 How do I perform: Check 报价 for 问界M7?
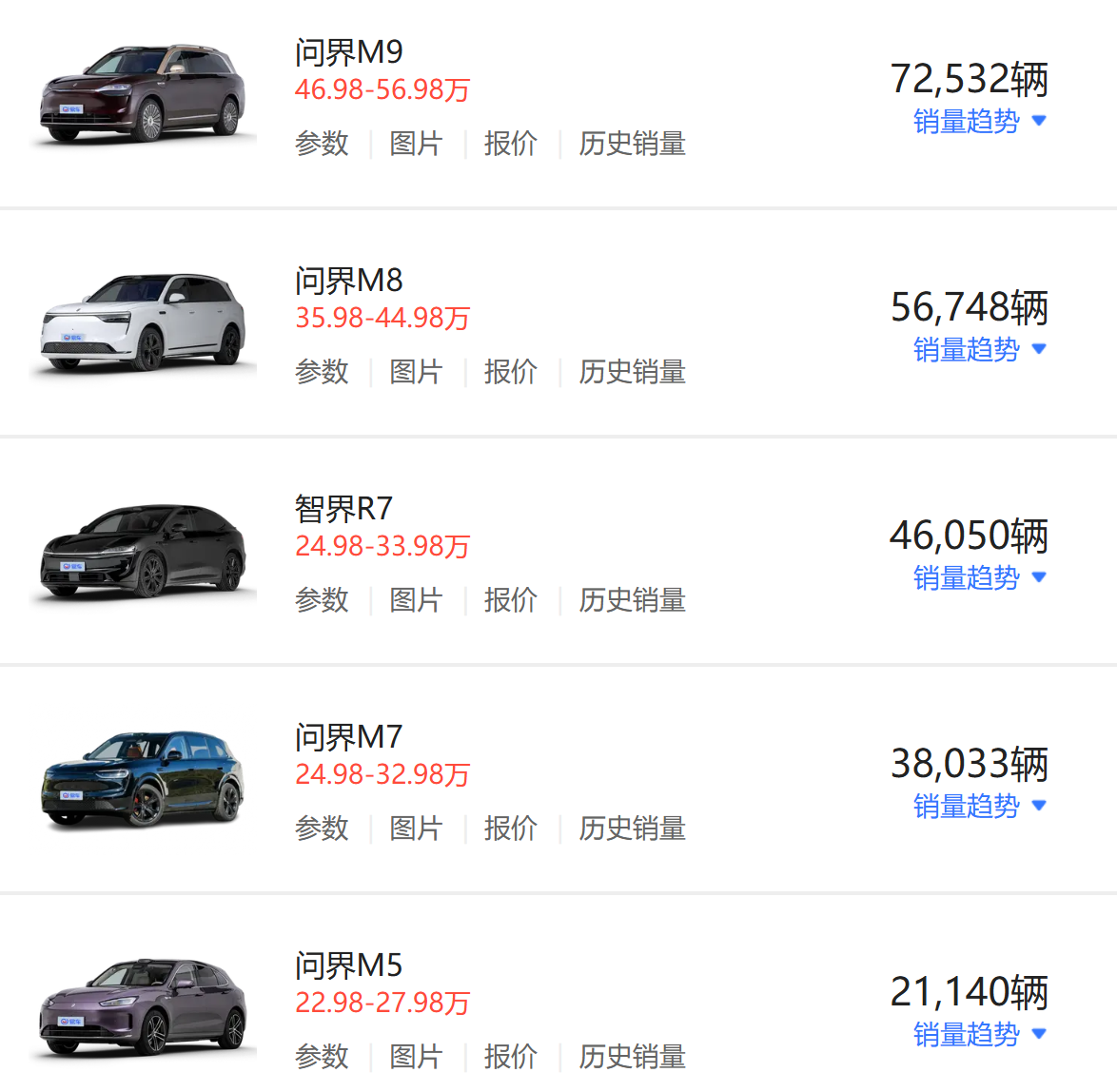point(510,829)
